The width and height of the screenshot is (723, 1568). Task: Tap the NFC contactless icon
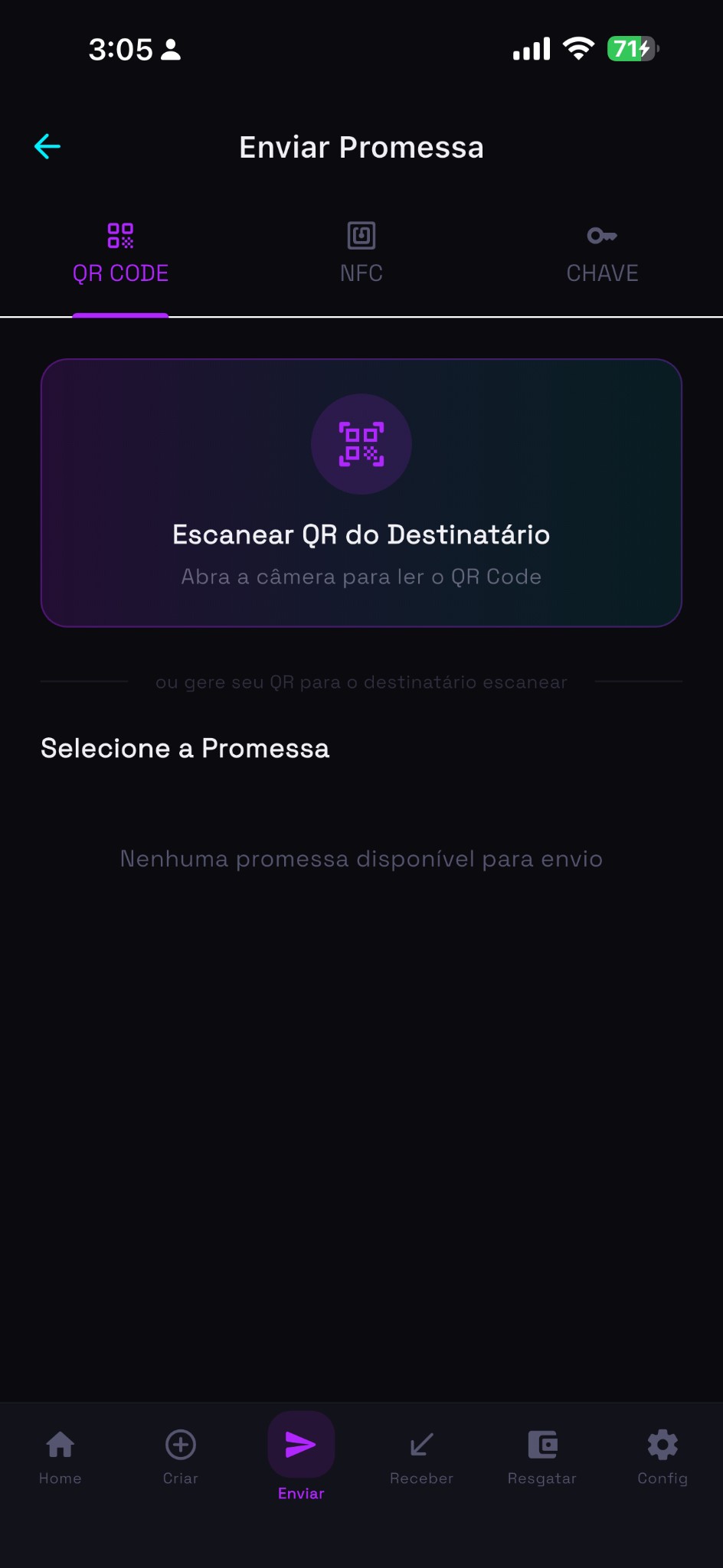tap(361, 237)
